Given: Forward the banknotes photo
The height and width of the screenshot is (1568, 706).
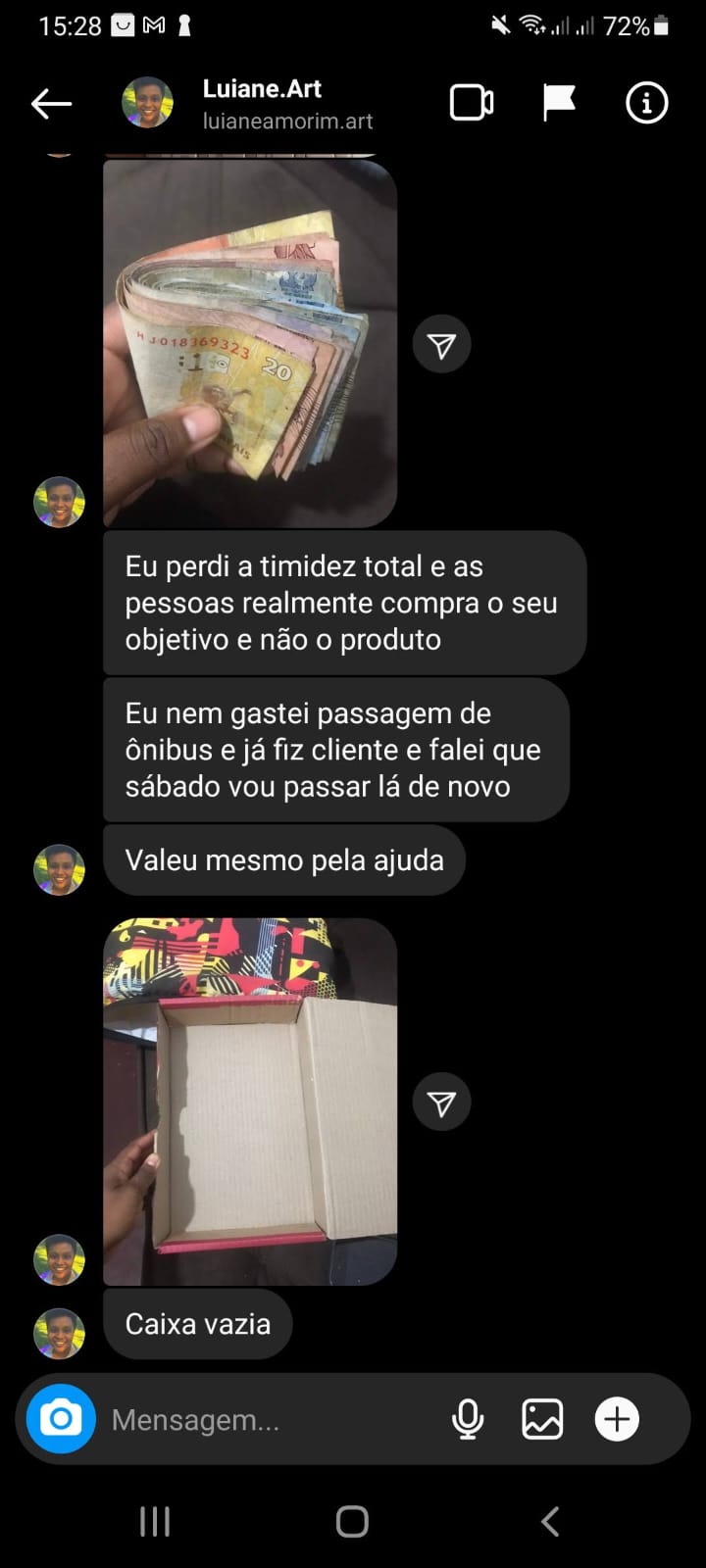Looking at the screenshot, I should 441,344.
